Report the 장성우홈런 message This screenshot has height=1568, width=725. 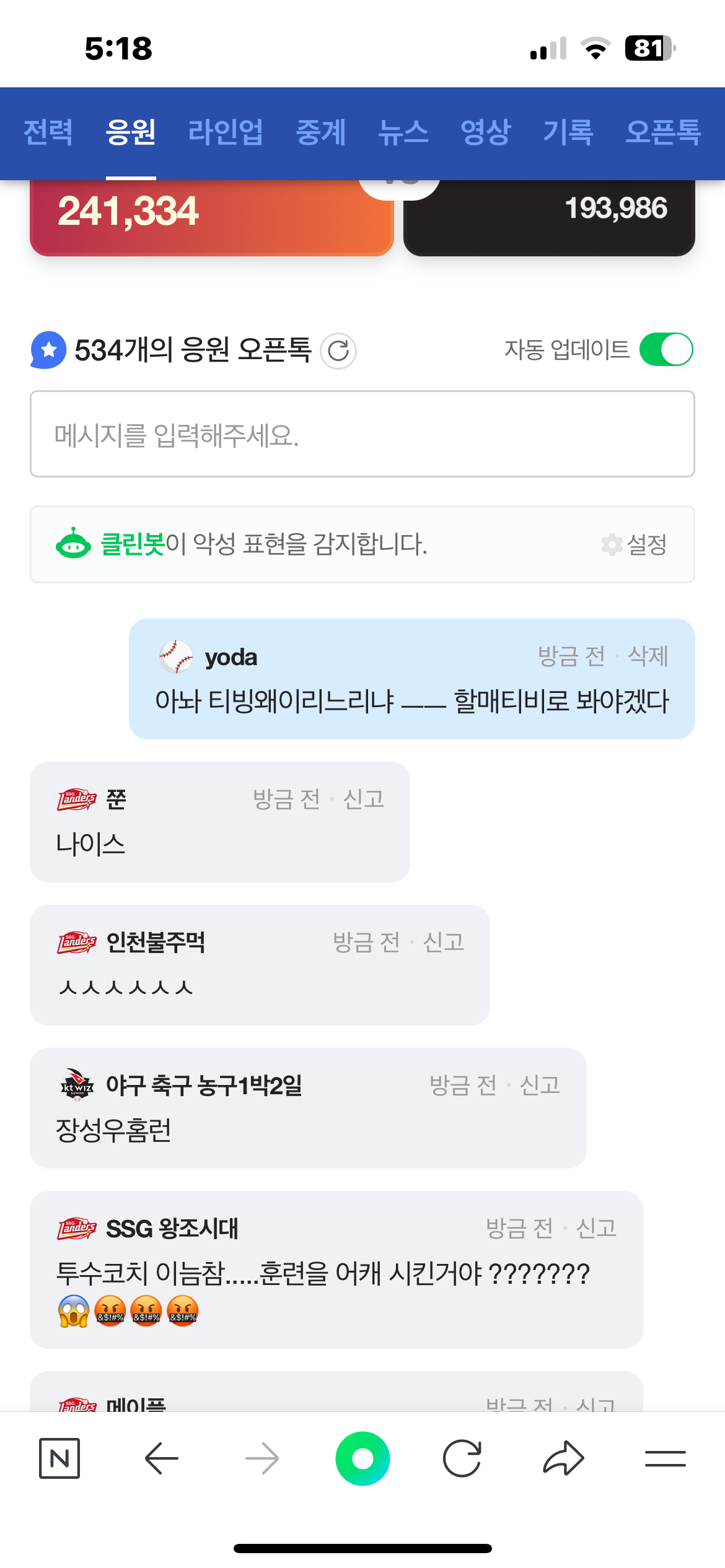[x=540, y=1085]
